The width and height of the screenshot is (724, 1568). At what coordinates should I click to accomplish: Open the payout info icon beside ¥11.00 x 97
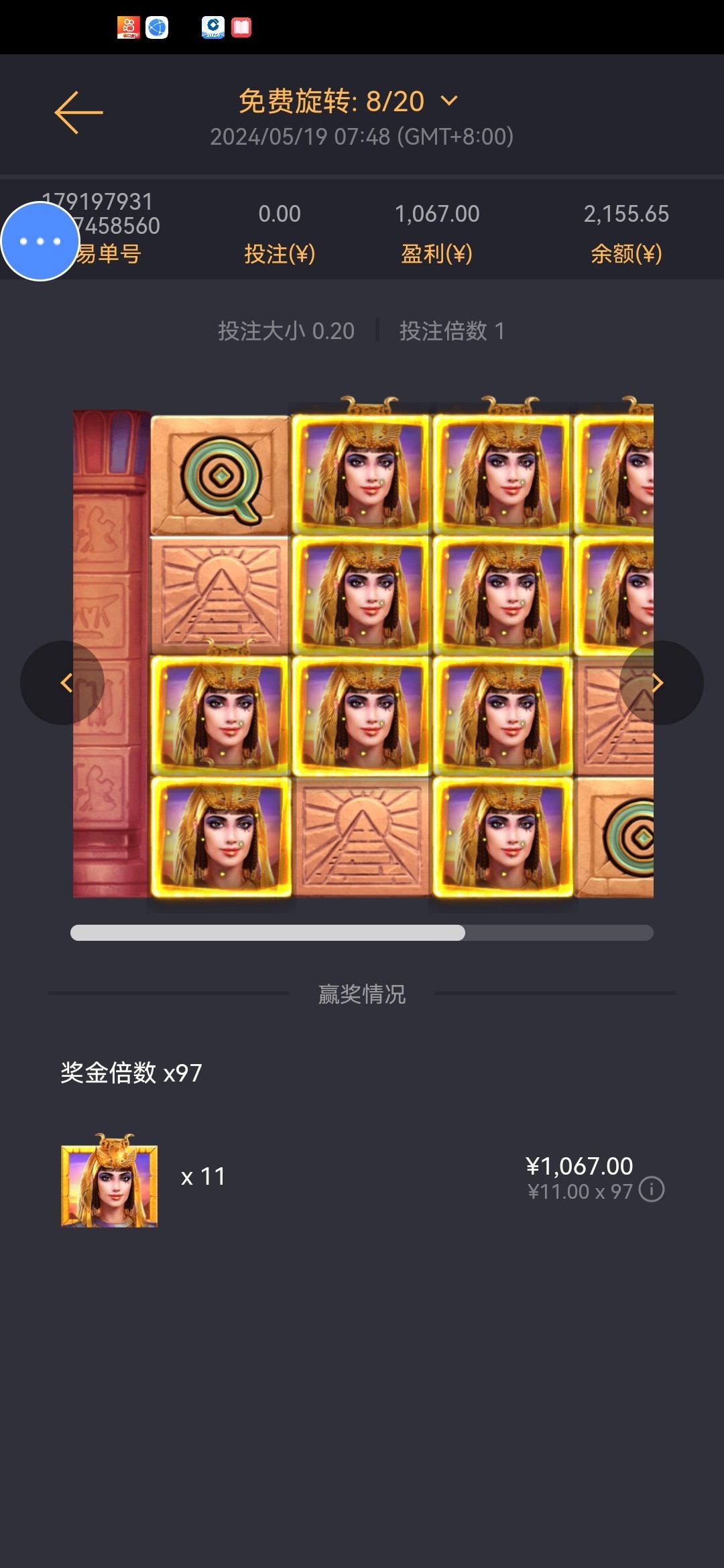click(652, 1189)
